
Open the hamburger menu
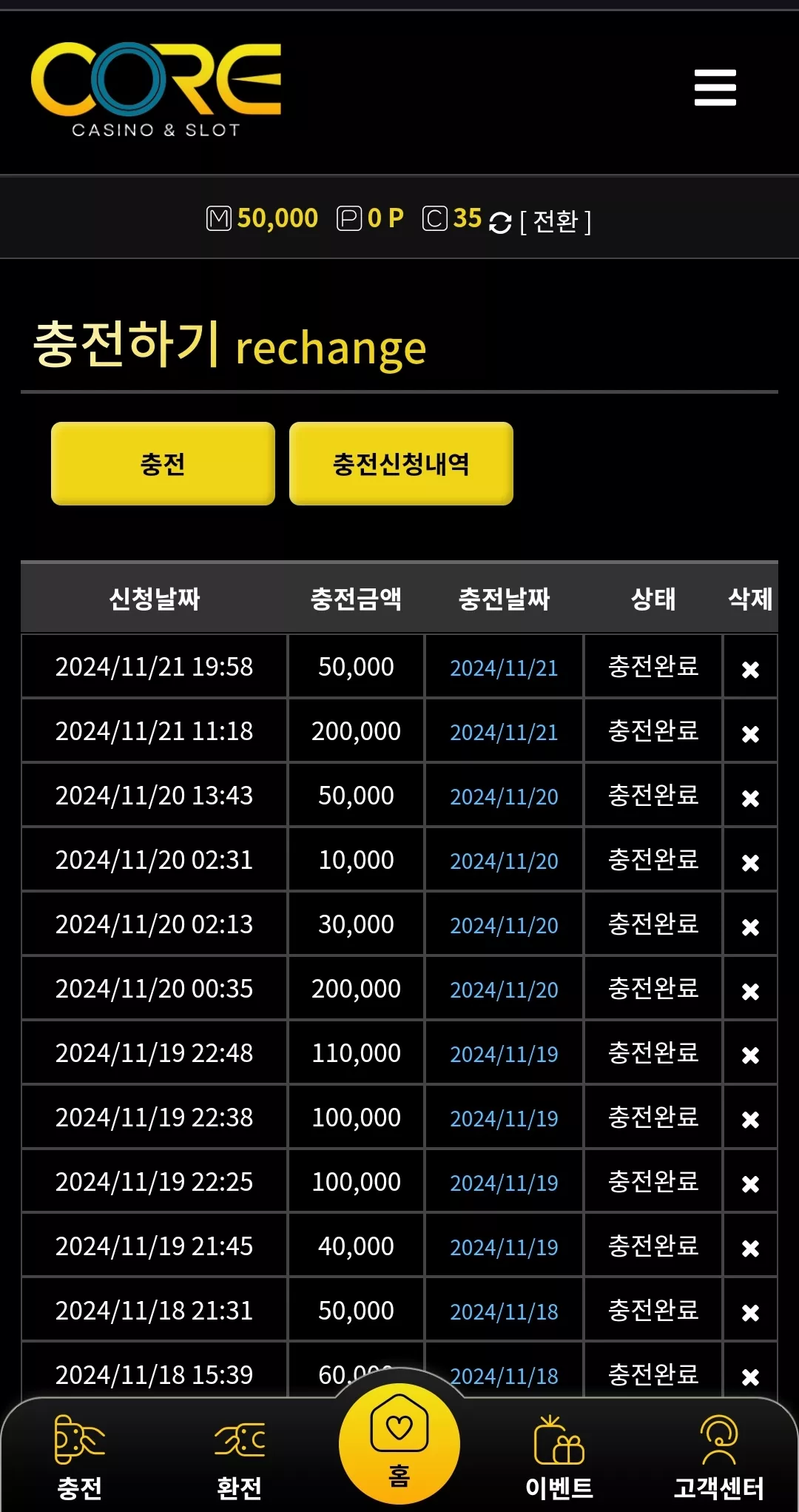715,87
